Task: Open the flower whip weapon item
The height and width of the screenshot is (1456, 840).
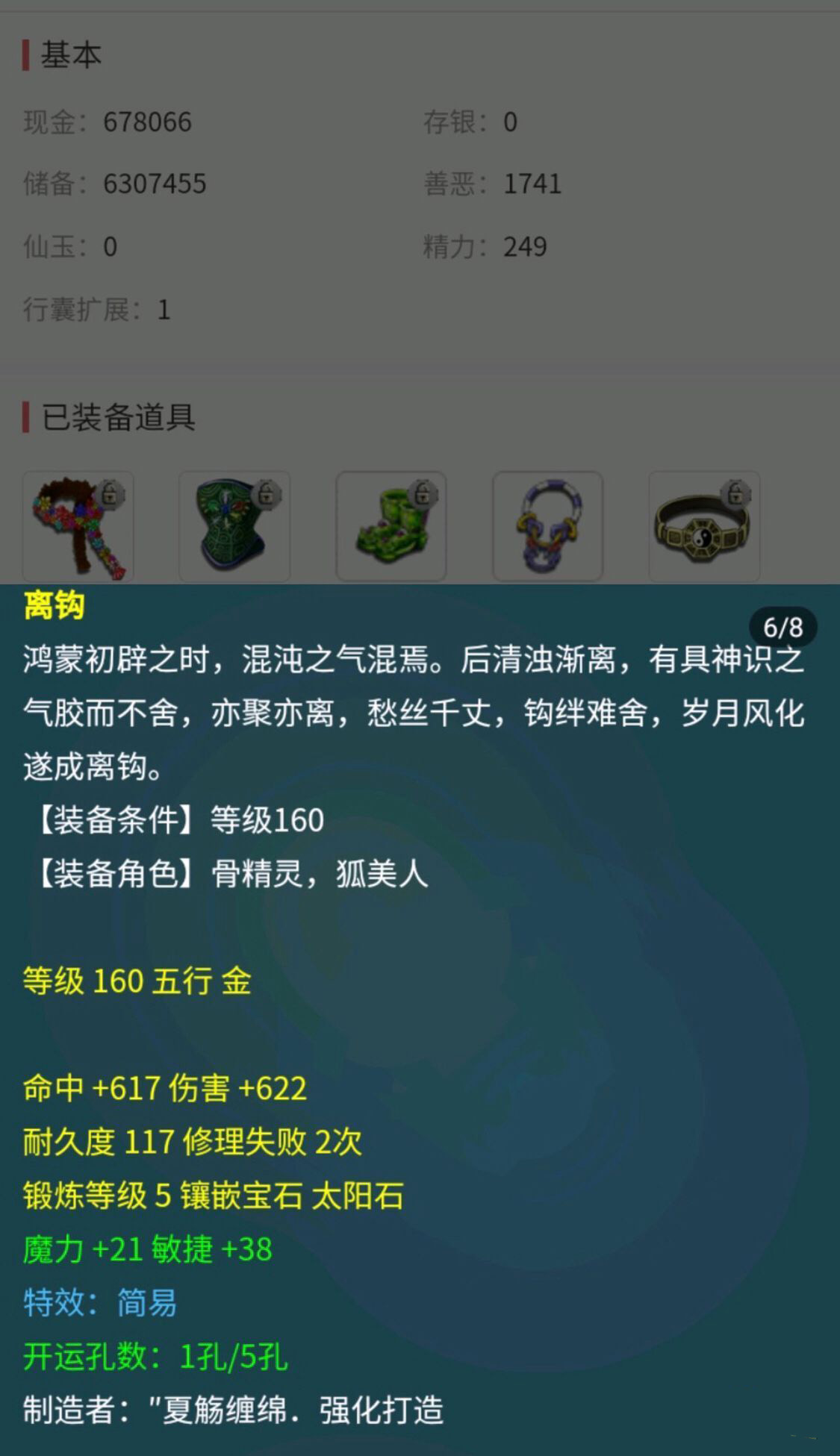Action: pos(78,527)
